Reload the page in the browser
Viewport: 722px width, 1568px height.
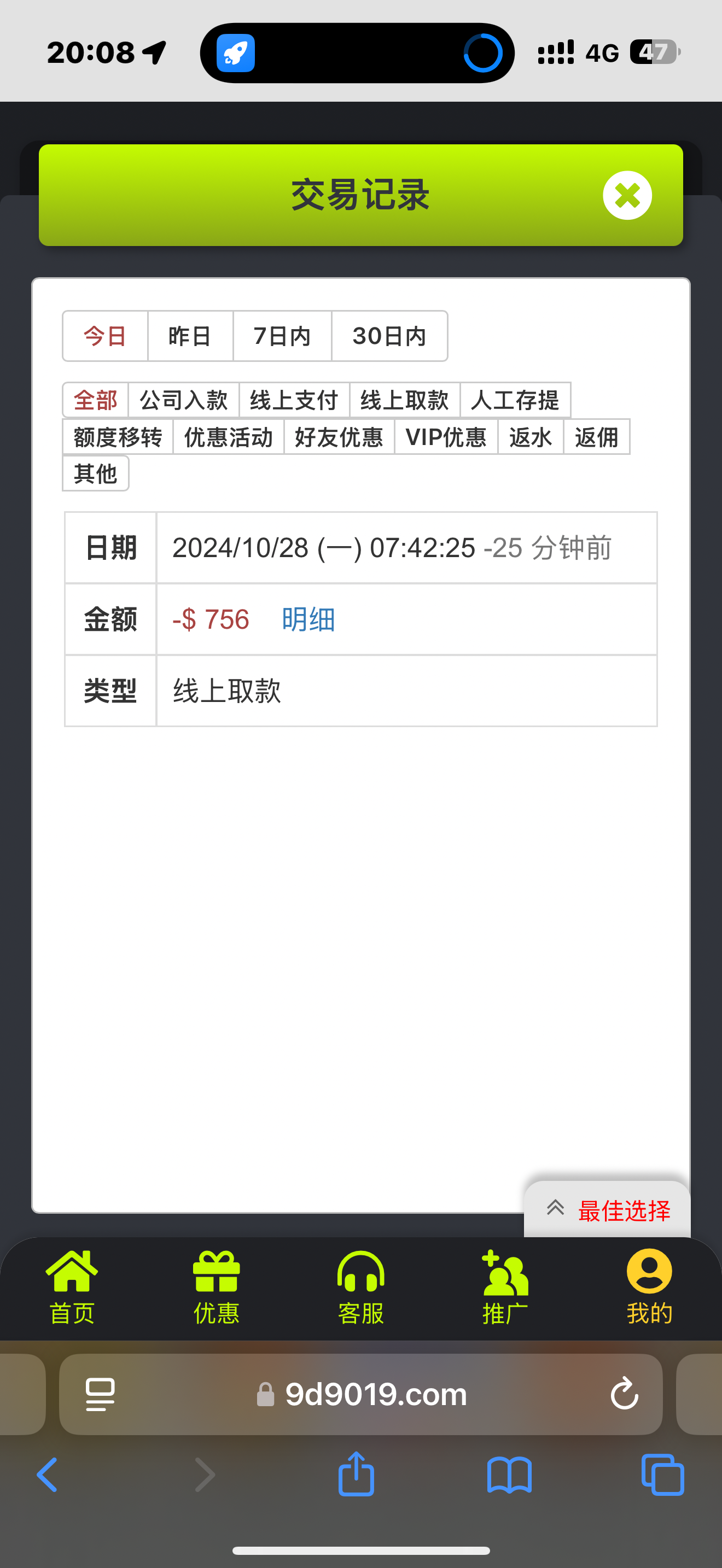pyautogui.click(x=624, y=1394)
